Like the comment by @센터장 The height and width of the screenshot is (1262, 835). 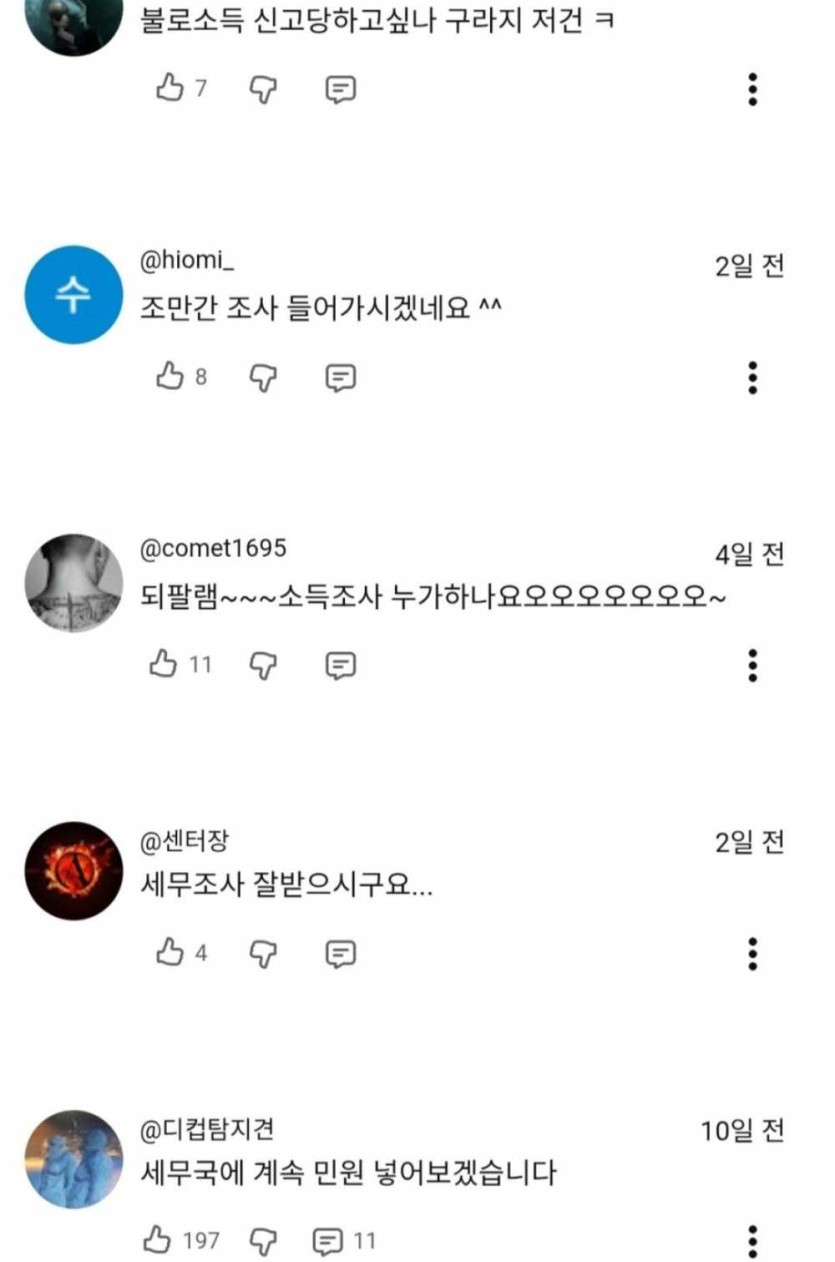168,953
